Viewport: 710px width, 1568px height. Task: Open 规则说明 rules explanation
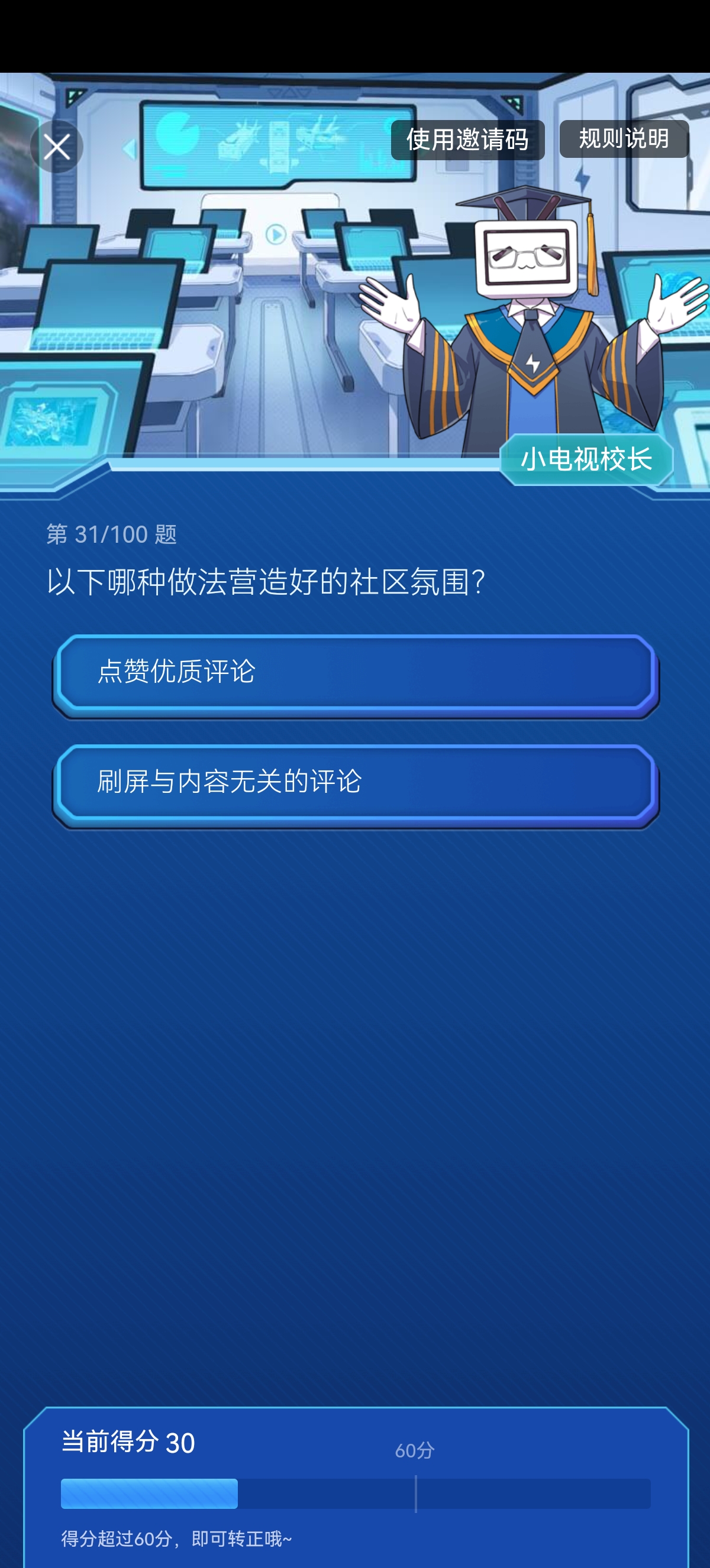(624, 139)
